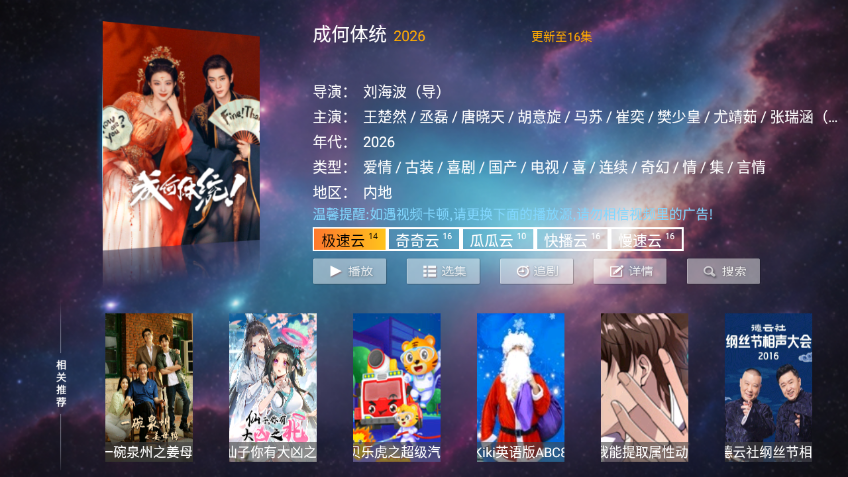The height and width of the screenshot is (477, 848).
Task: Open the 选集 episode list
Action: 443,271
